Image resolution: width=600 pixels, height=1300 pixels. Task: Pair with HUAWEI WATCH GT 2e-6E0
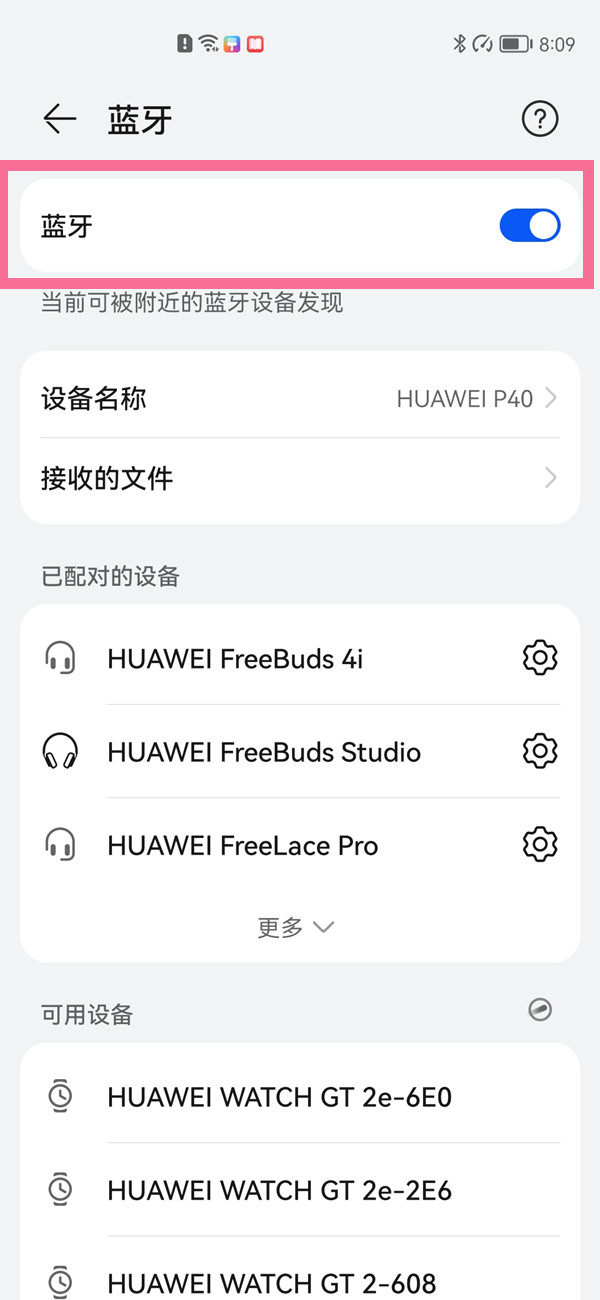[x=280, y=1098]
